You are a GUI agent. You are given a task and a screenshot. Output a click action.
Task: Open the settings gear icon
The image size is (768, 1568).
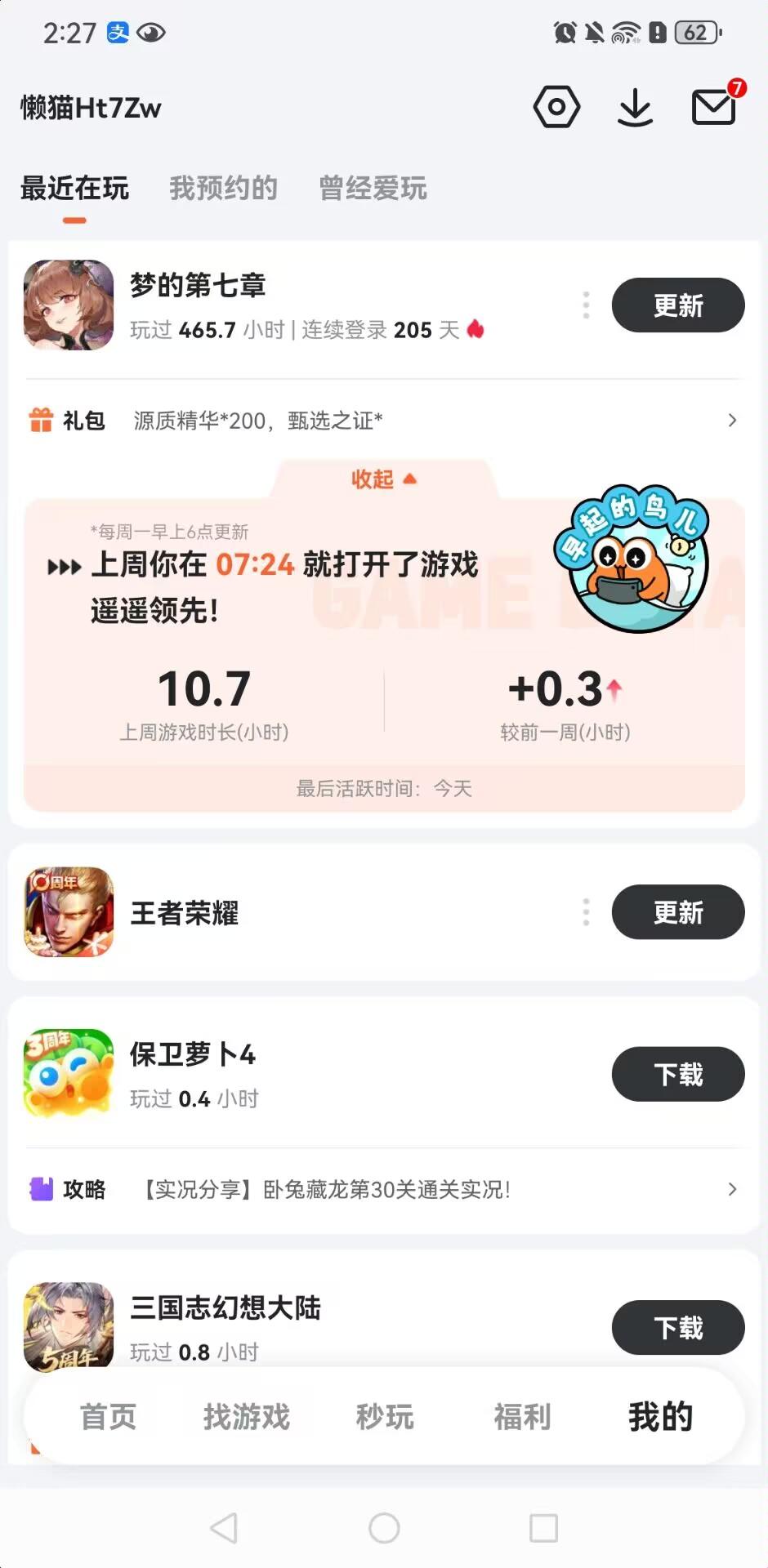556,106
